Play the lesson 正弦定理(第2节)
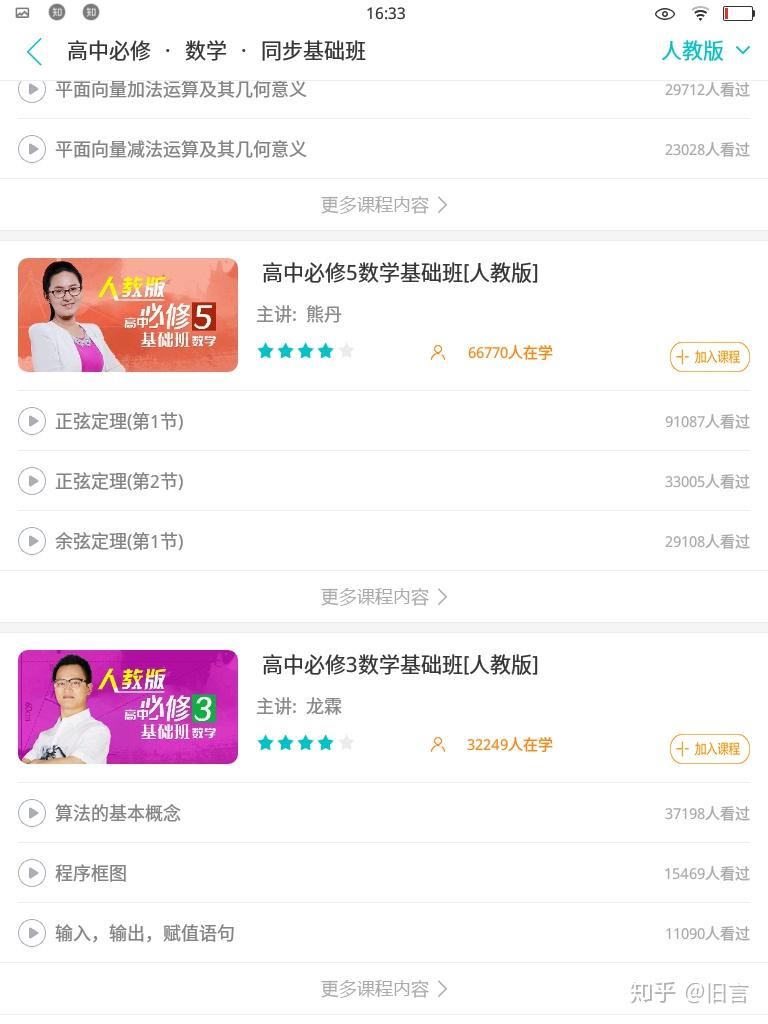This screenshot has height=1024, width=768. coord(32,481)
